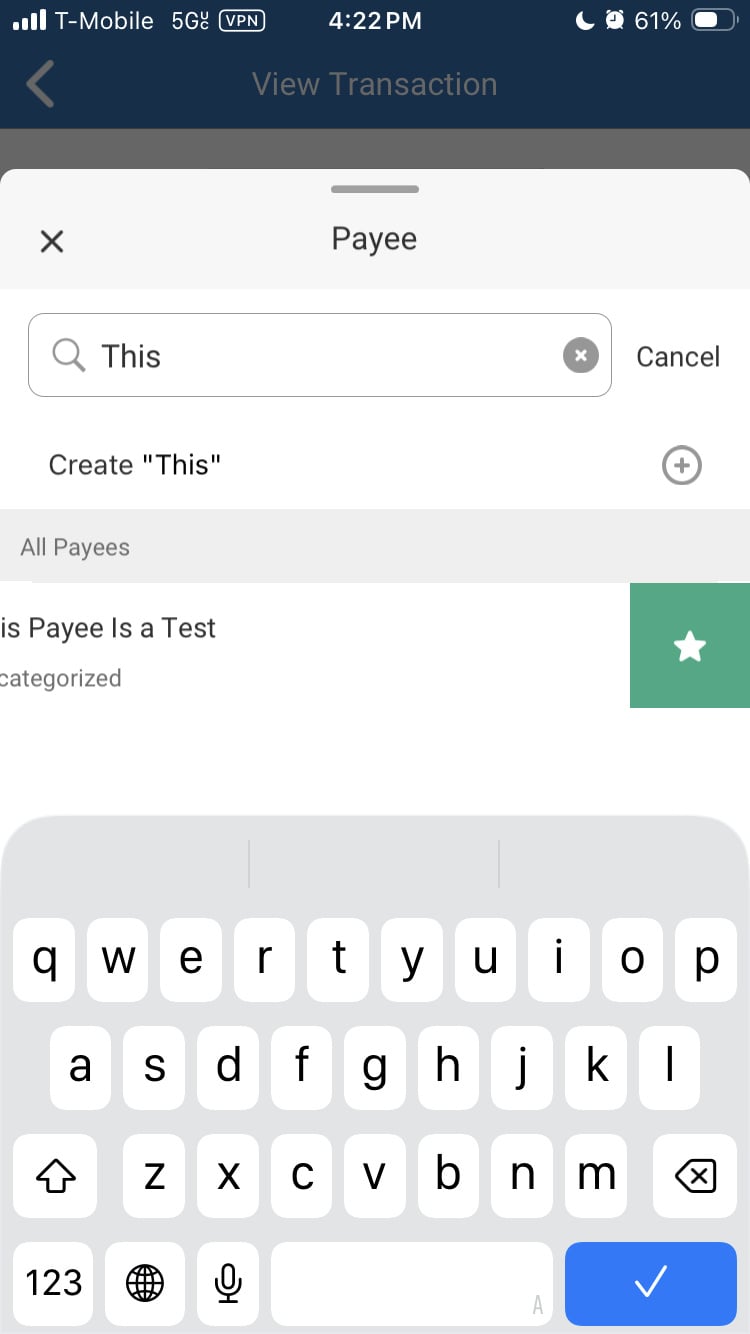
Task: Cancel the payee search
Action: click(x=678, y=357)
